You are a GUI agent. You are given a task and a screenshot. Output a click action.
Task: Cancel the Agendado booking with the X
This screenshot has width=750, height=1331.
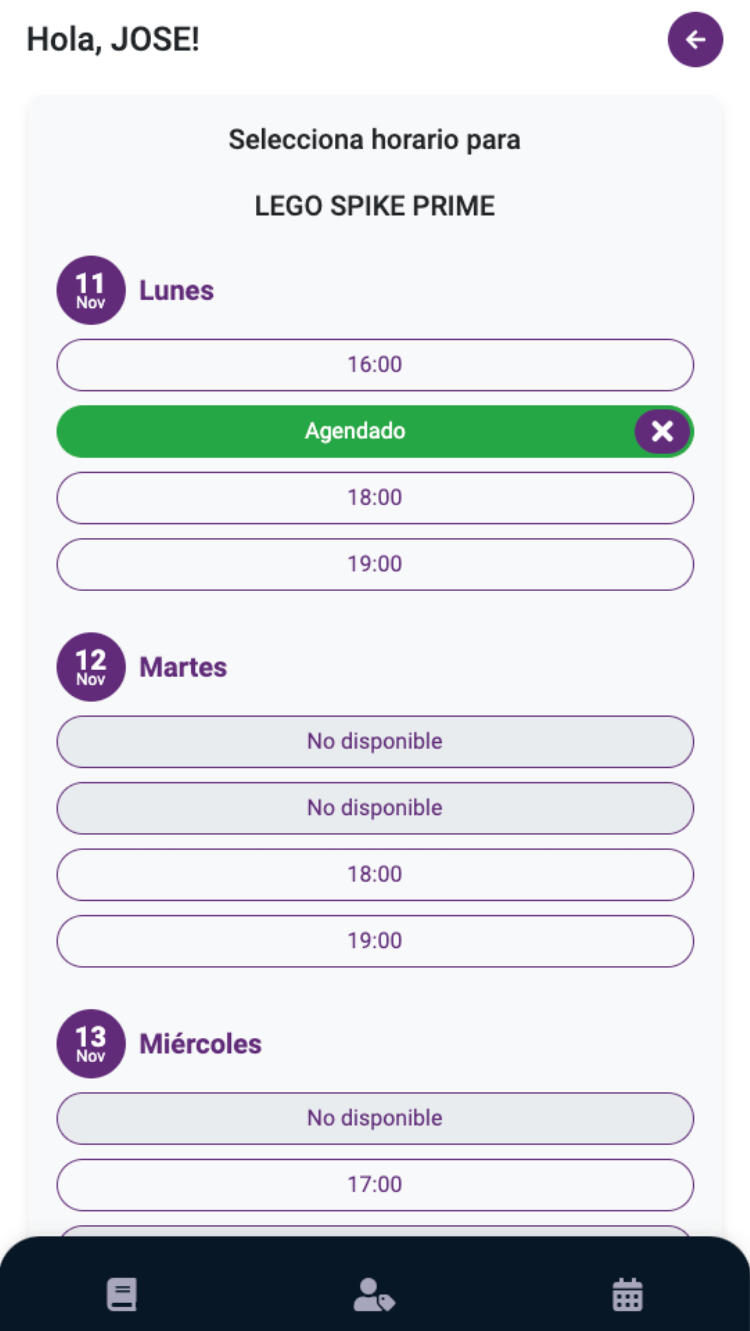click(662, 432)
